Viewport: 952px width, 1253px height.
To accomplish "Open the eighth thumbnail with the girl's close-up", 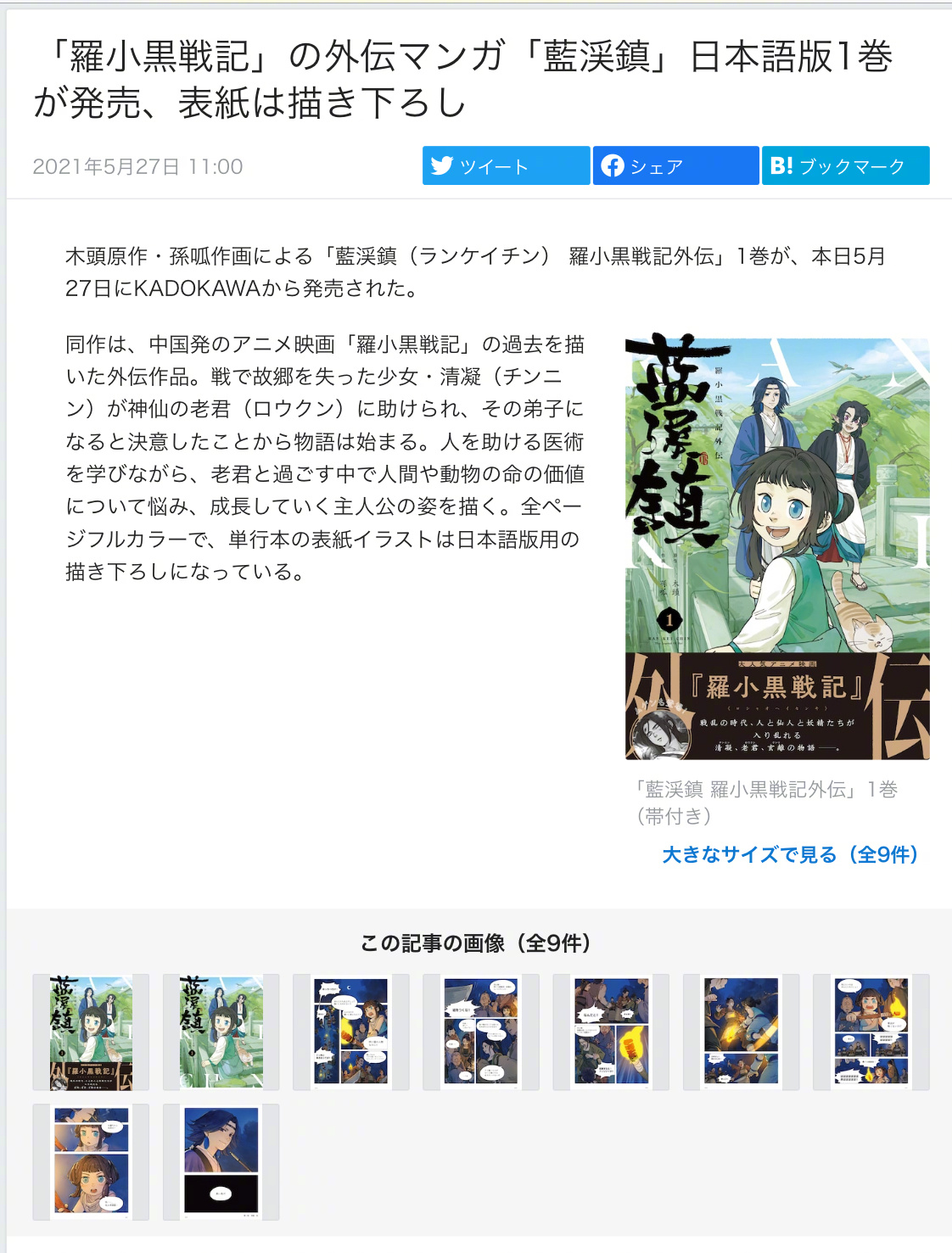I will 91,1161.
